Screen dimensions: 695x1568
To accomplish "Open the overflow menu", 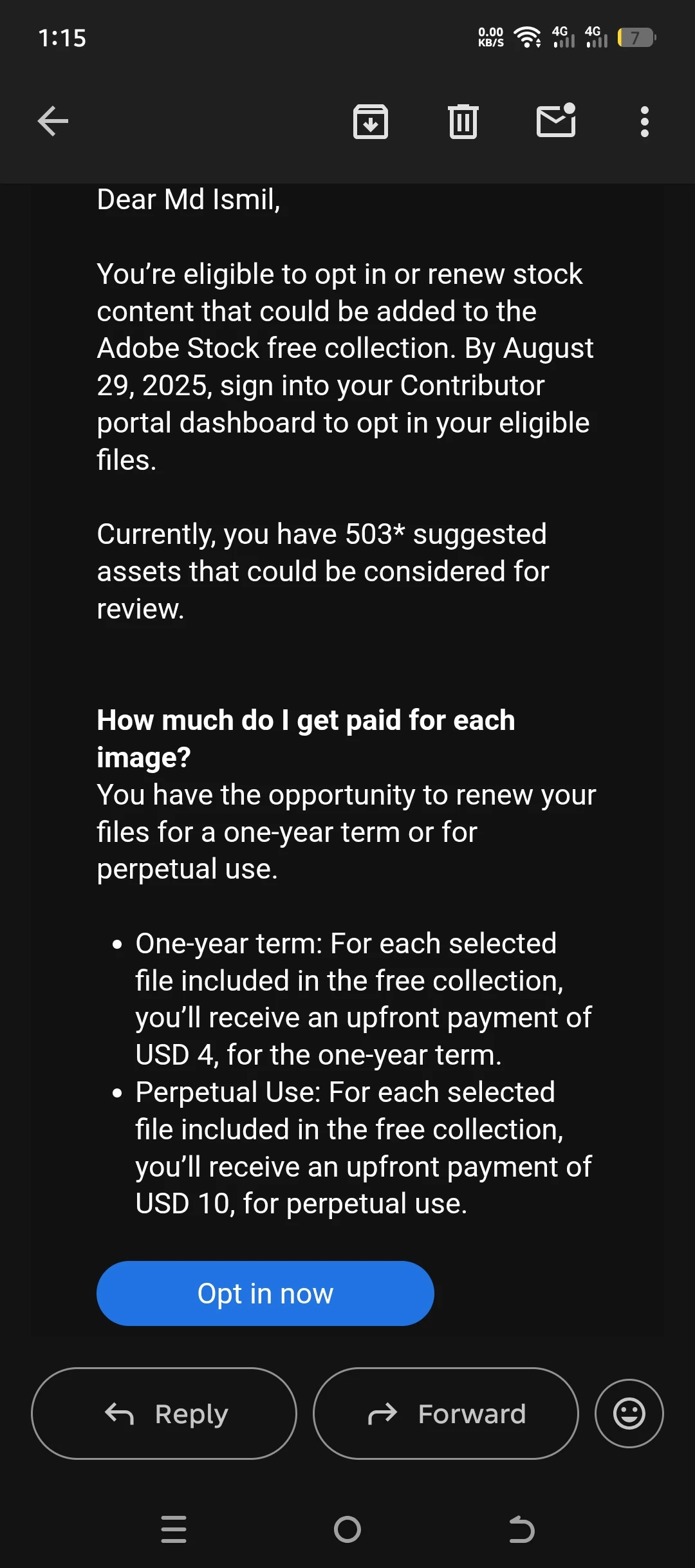I will (644, 121).
